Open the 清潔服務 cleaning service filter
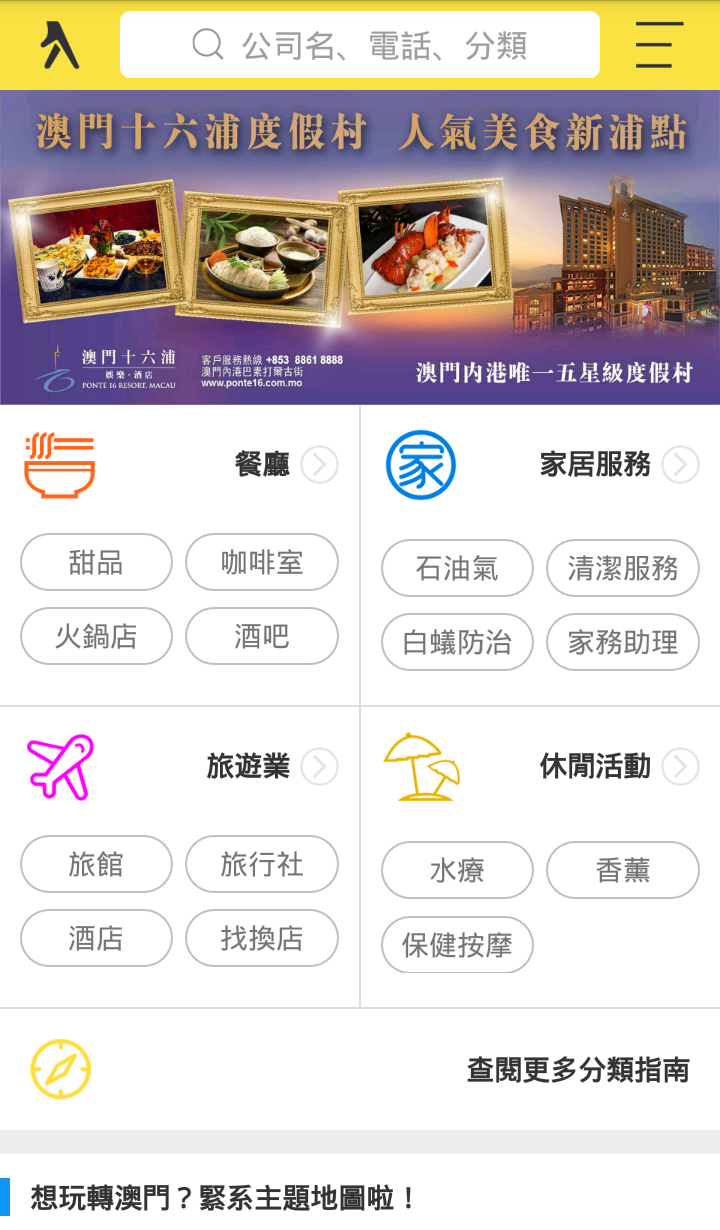Viewport: 720px width, 1230px height. coord(622,568)
